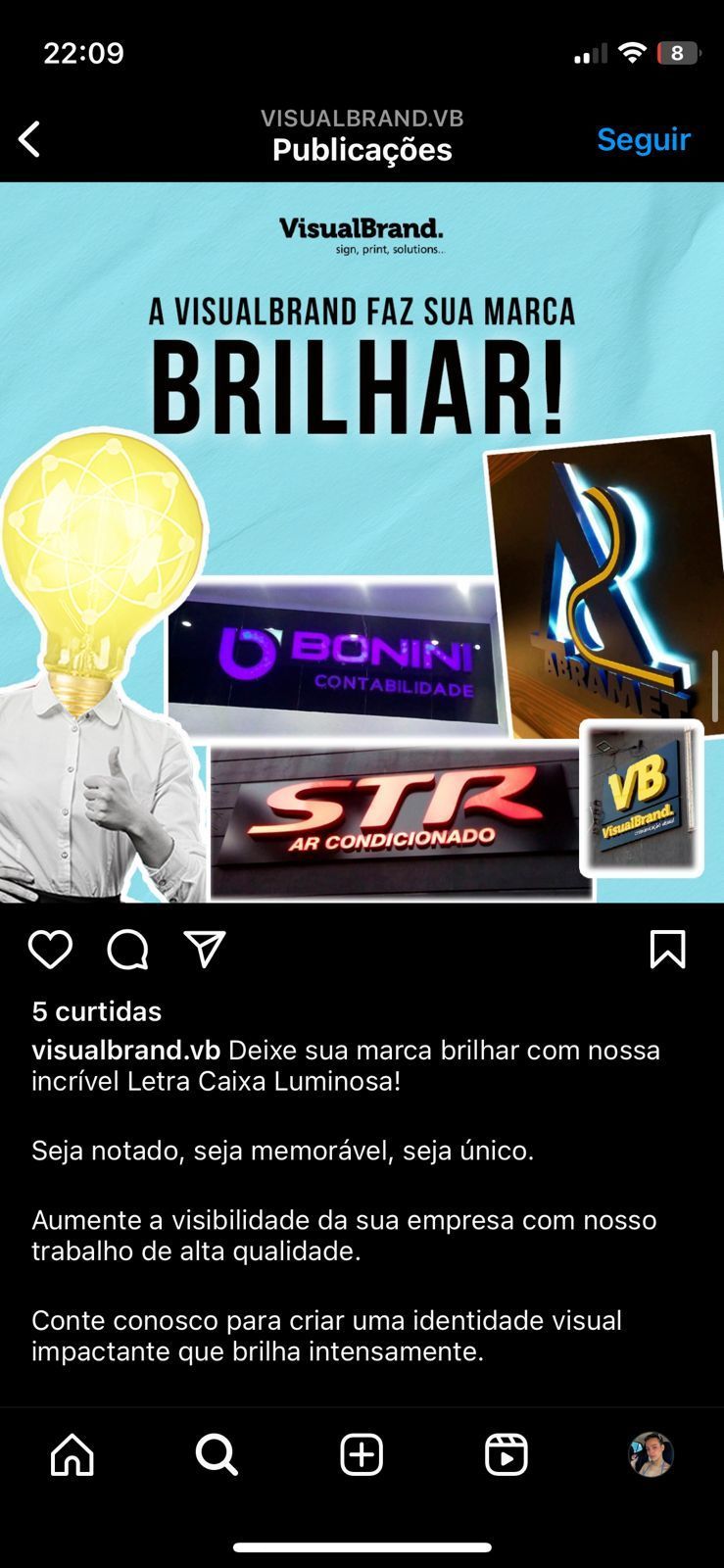This screenshot has height=1568, width=724.
Task: Save the post with the bookmark icon
Action: point(667,950)
